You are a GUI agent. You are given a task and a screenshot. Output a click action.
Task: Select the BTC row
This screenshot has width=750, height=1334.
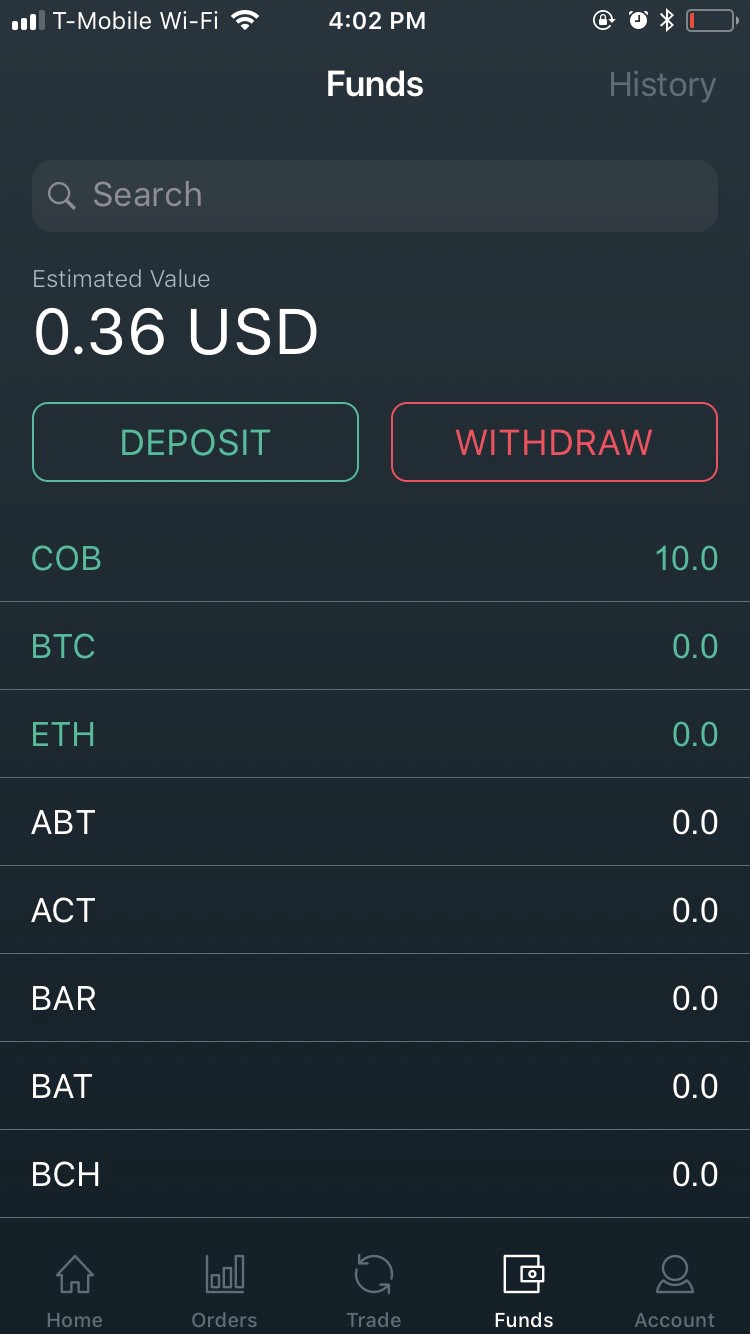(375, 646)
